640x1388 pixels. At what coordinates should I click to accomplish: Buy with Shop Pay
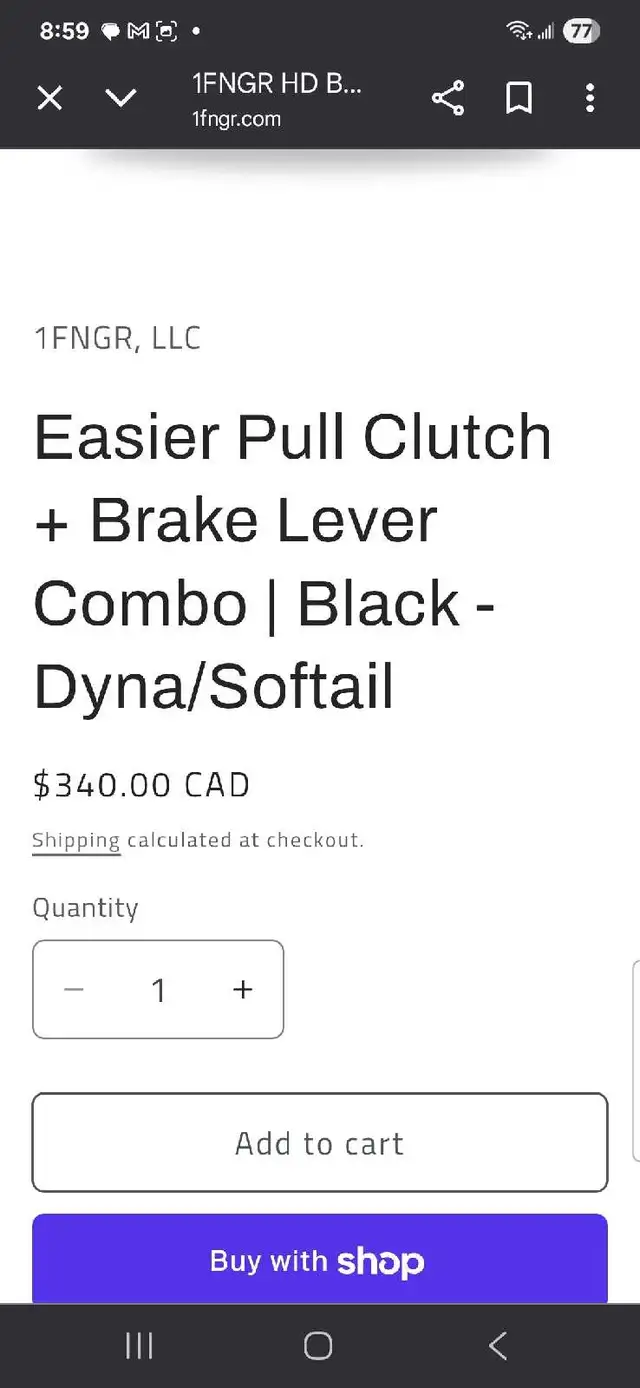point(320,1260)
